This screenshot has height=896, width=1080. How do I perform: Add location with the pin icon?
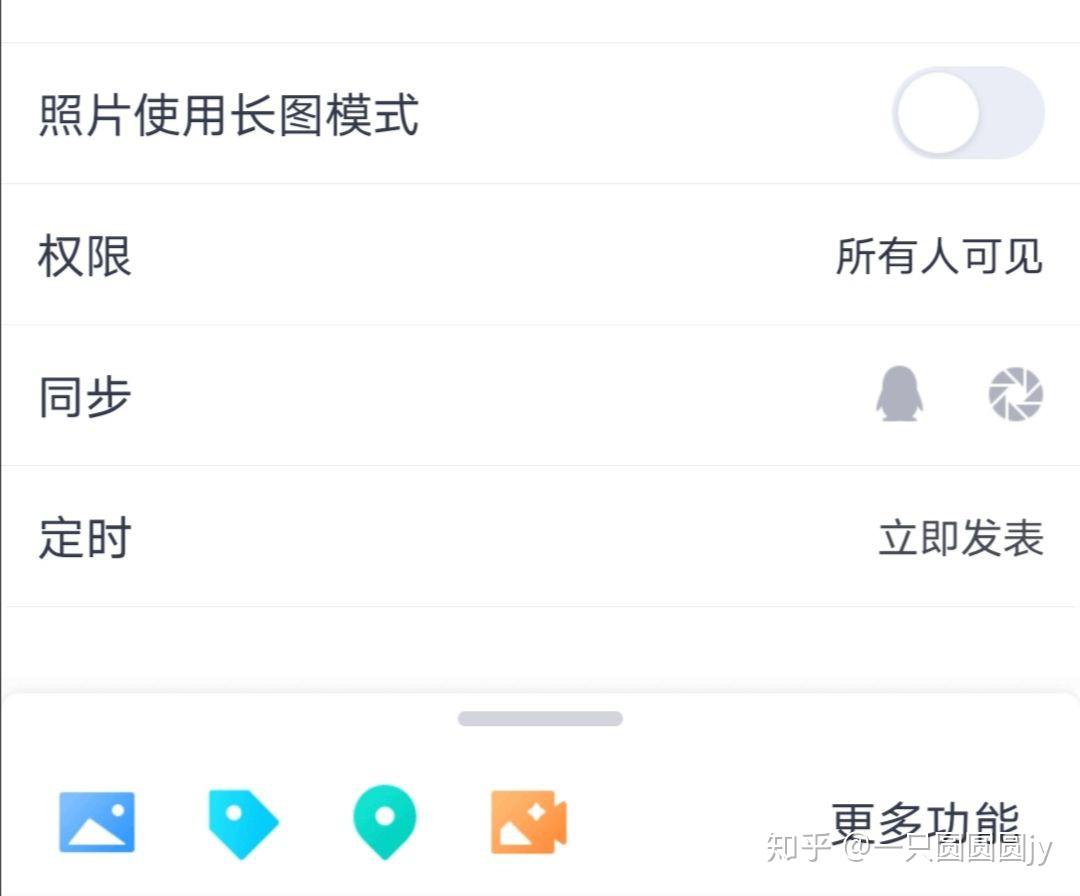[384, 822]
